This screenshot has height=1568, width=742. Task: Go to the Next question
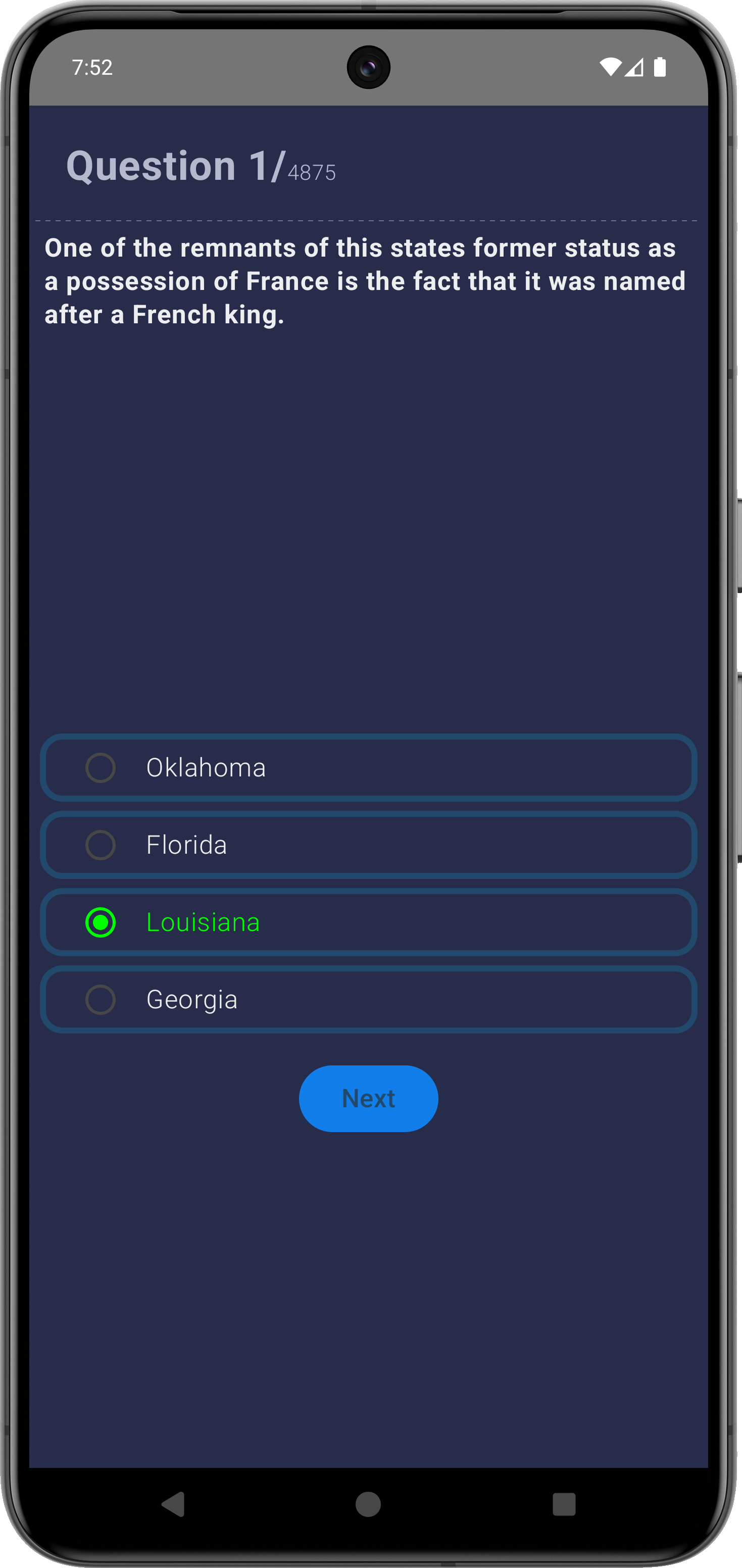pos(368,1099)
